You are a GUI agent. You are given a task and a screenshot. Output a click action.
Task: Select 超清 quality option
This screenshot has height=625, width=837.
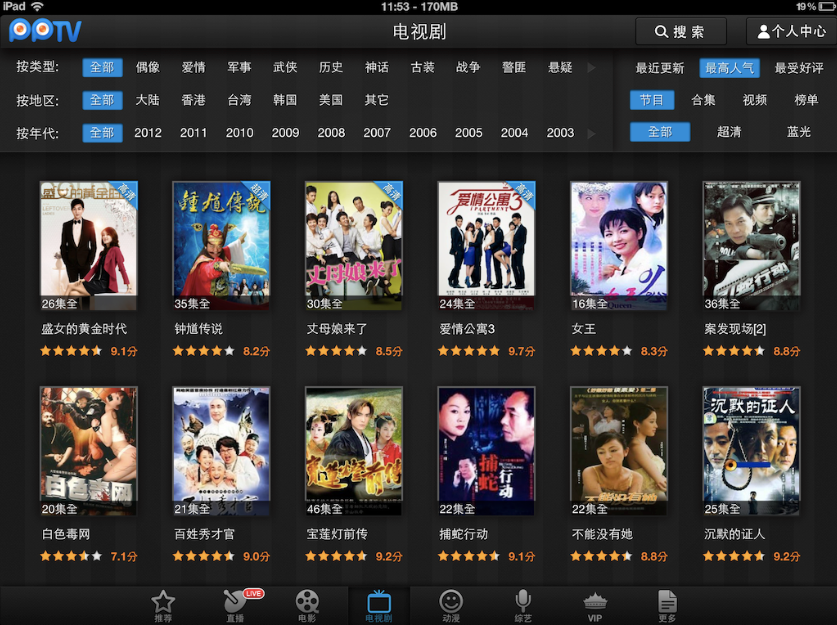pyautogui.click(x=729, y=132)
